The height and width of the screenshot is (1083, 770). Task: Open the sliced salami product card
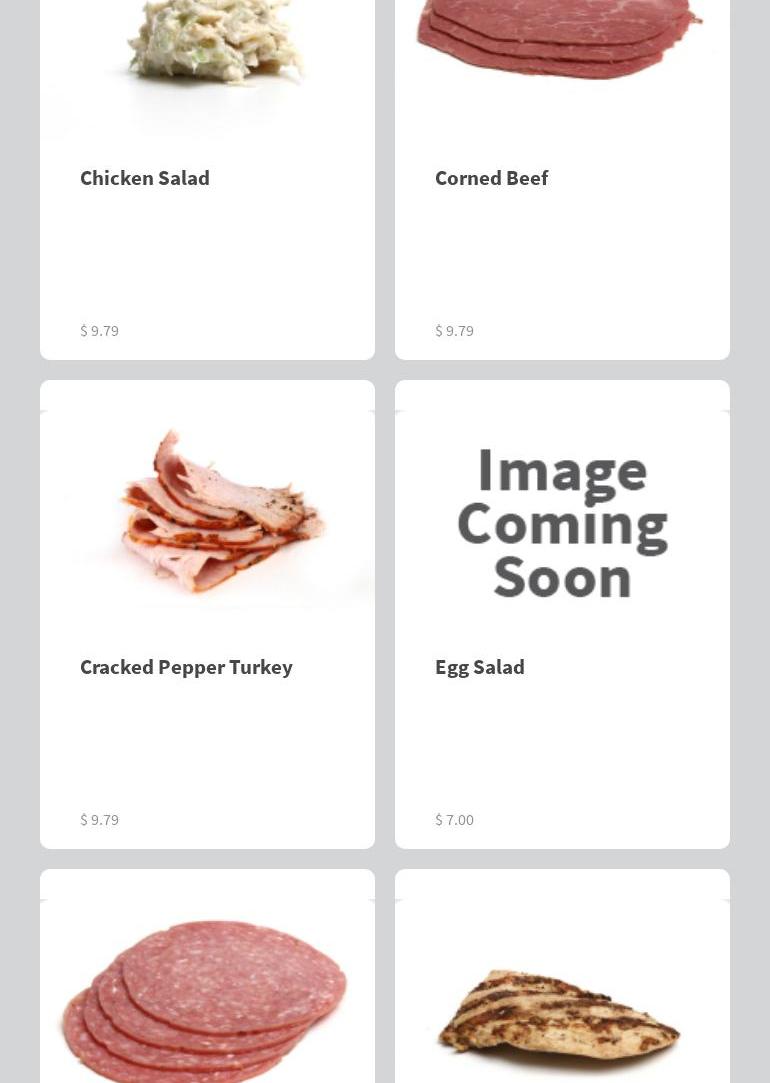(207, 990)
